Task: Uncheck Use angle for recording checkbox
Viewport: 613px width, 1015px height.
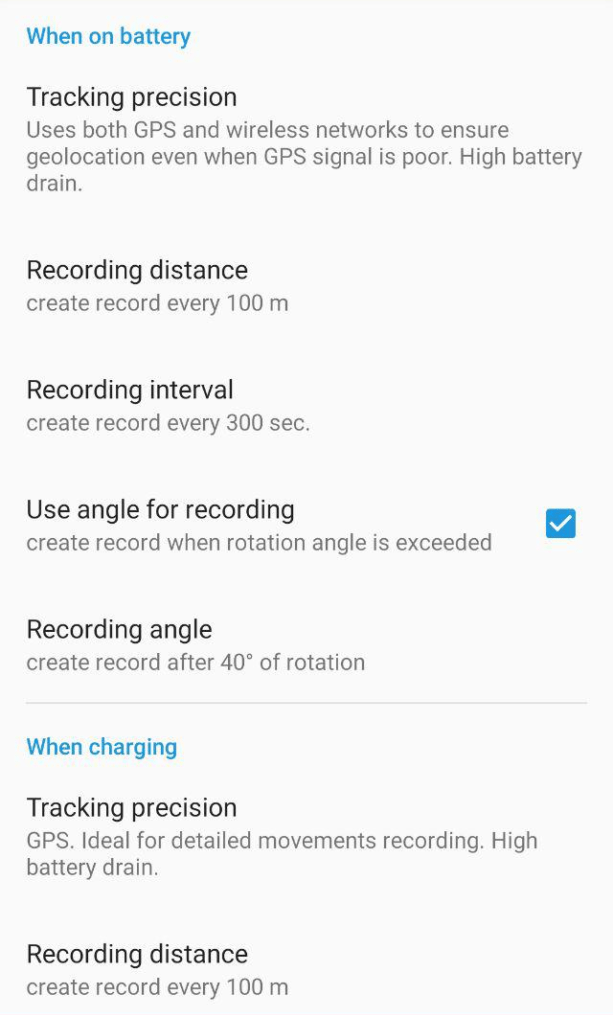Action: 561,523
